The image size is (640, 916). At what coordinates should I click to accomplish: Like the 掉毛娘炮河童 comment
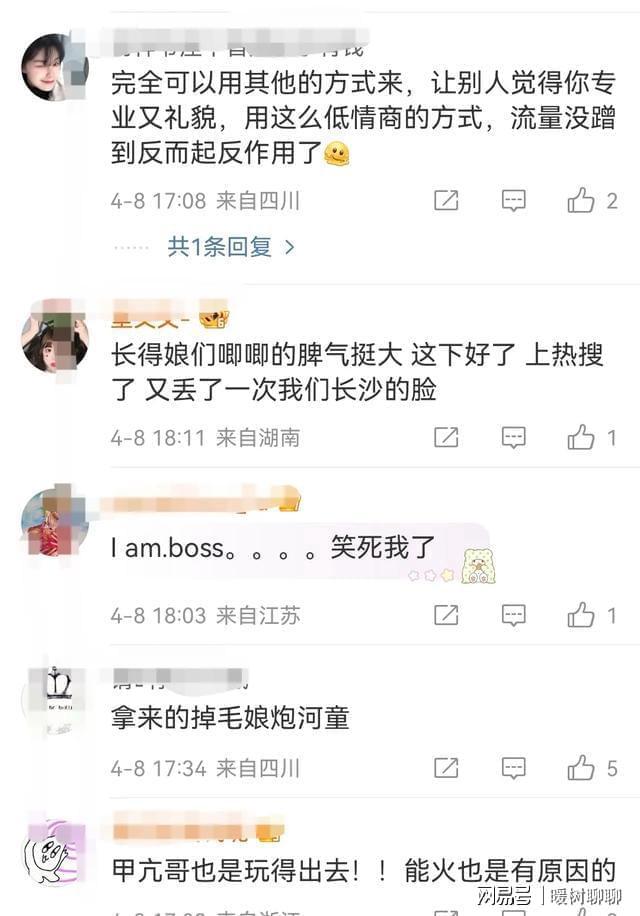tap(581, 768)
